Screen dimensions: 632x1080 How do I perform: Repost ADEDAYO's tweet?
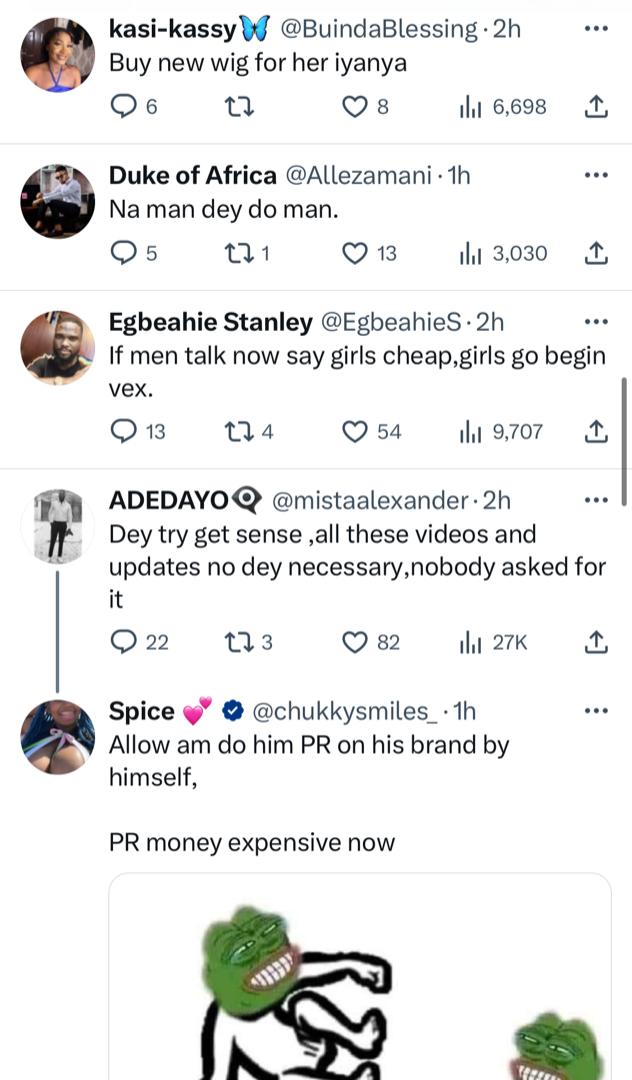[240, 643]
